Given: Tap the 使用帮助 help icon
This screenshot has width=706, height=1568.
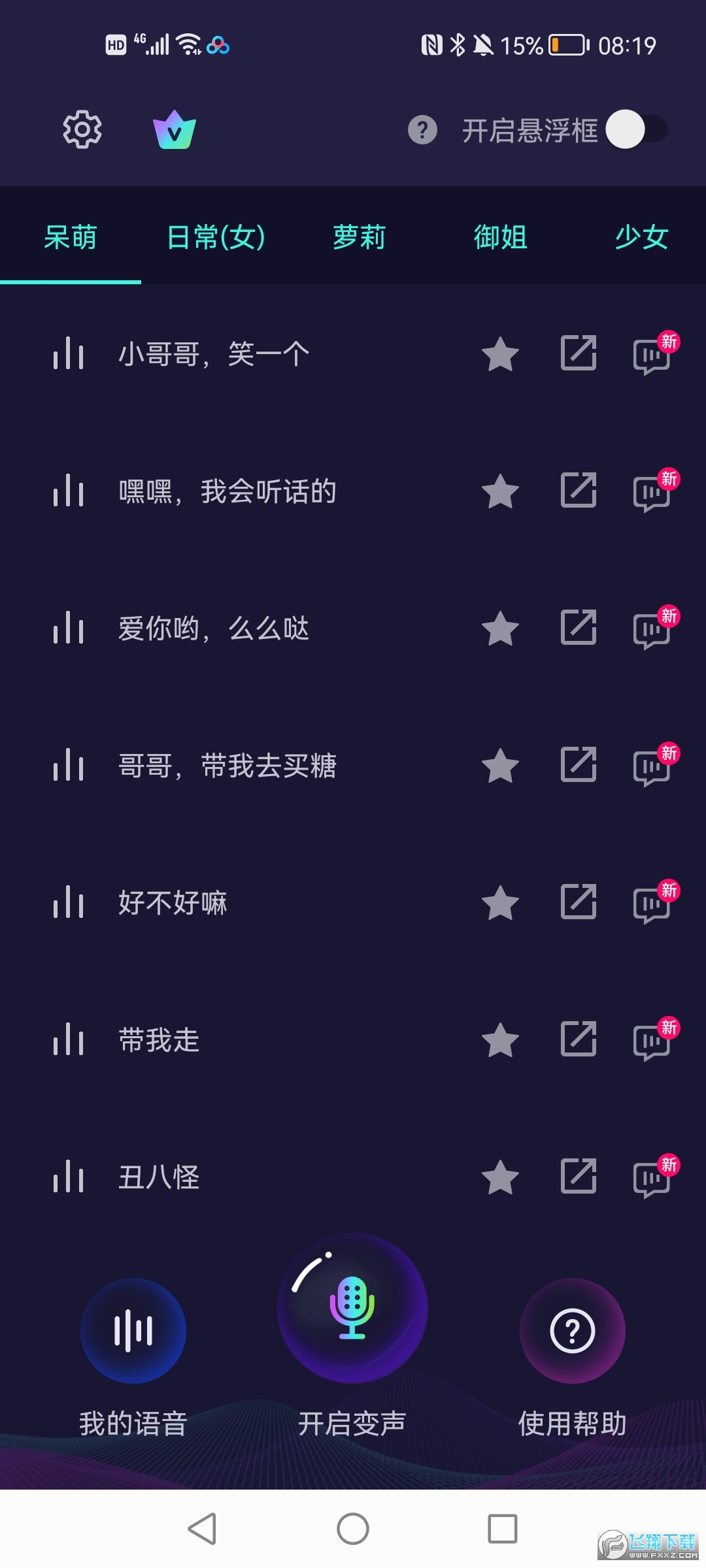Looking at the screenshot, I should pos(573,1331).
